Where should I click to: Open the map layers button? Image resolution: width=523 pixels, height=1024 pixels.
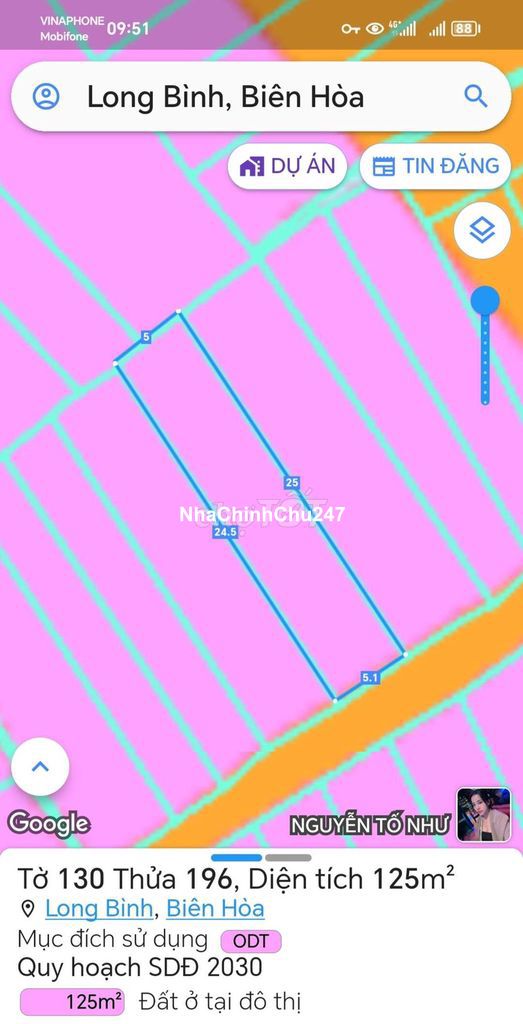click(482, 231)
